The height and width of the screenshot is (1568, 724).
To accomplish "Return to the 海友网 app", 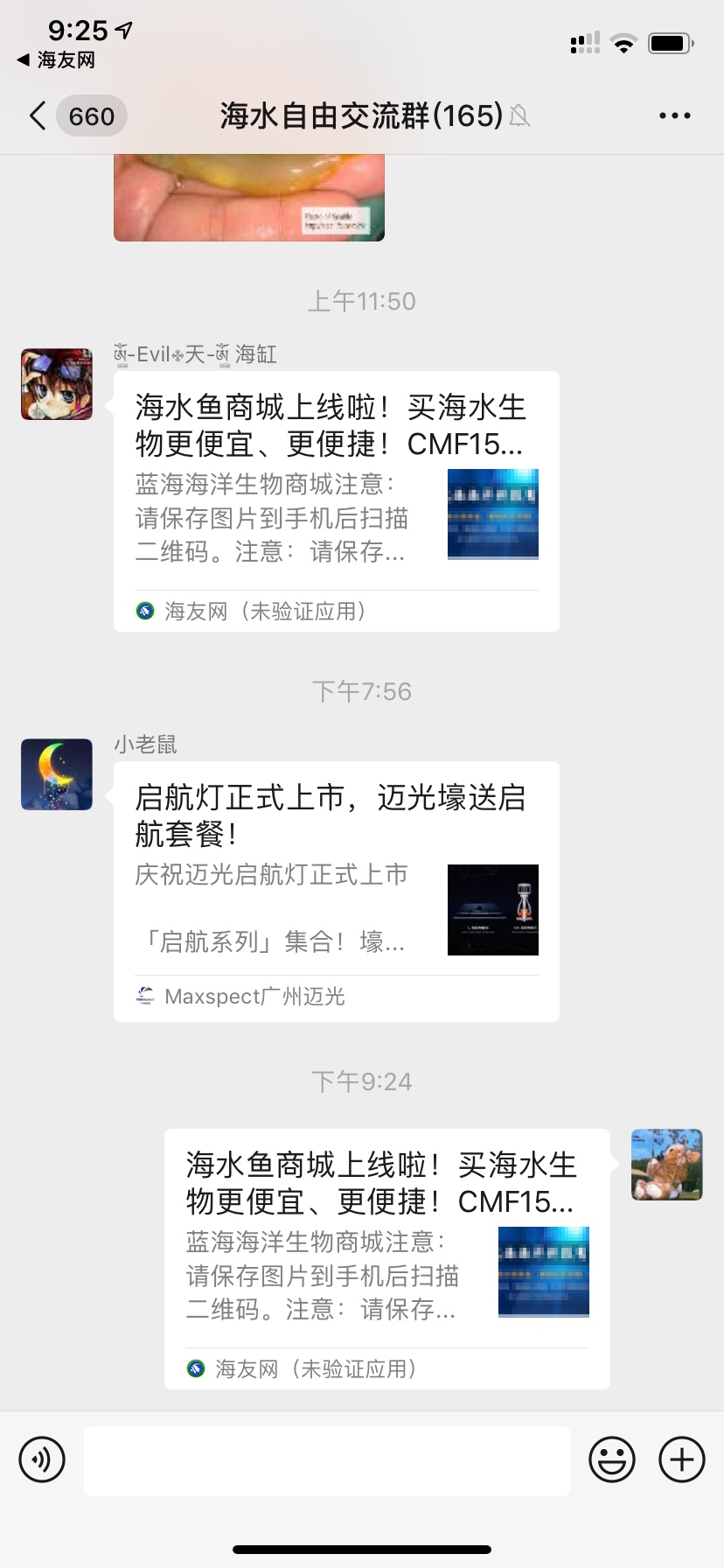I will pyautogui.click(x=56, y=60).
